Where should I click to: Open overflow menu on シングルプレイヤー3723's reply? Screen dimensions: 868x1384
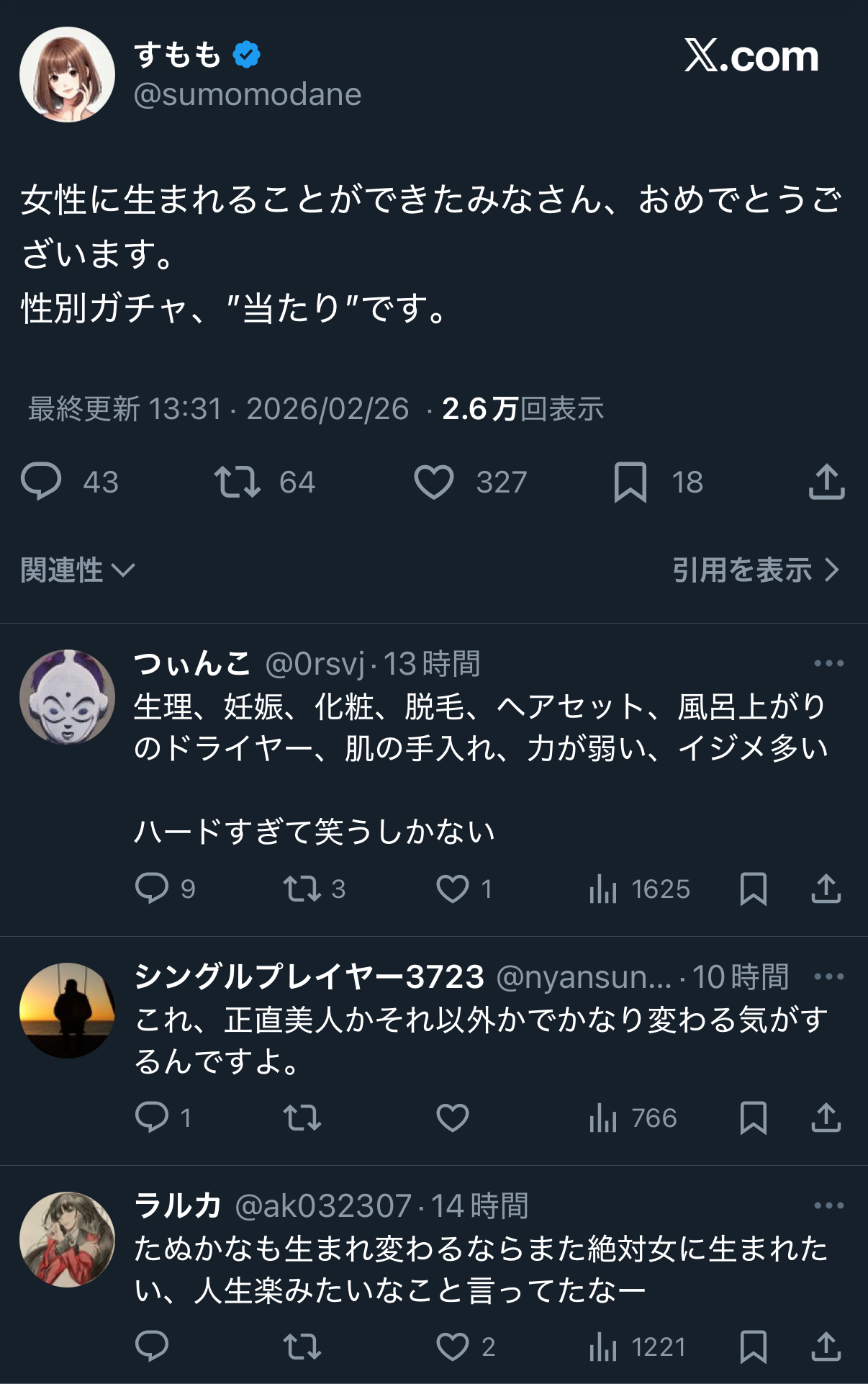tap(828, 976)
